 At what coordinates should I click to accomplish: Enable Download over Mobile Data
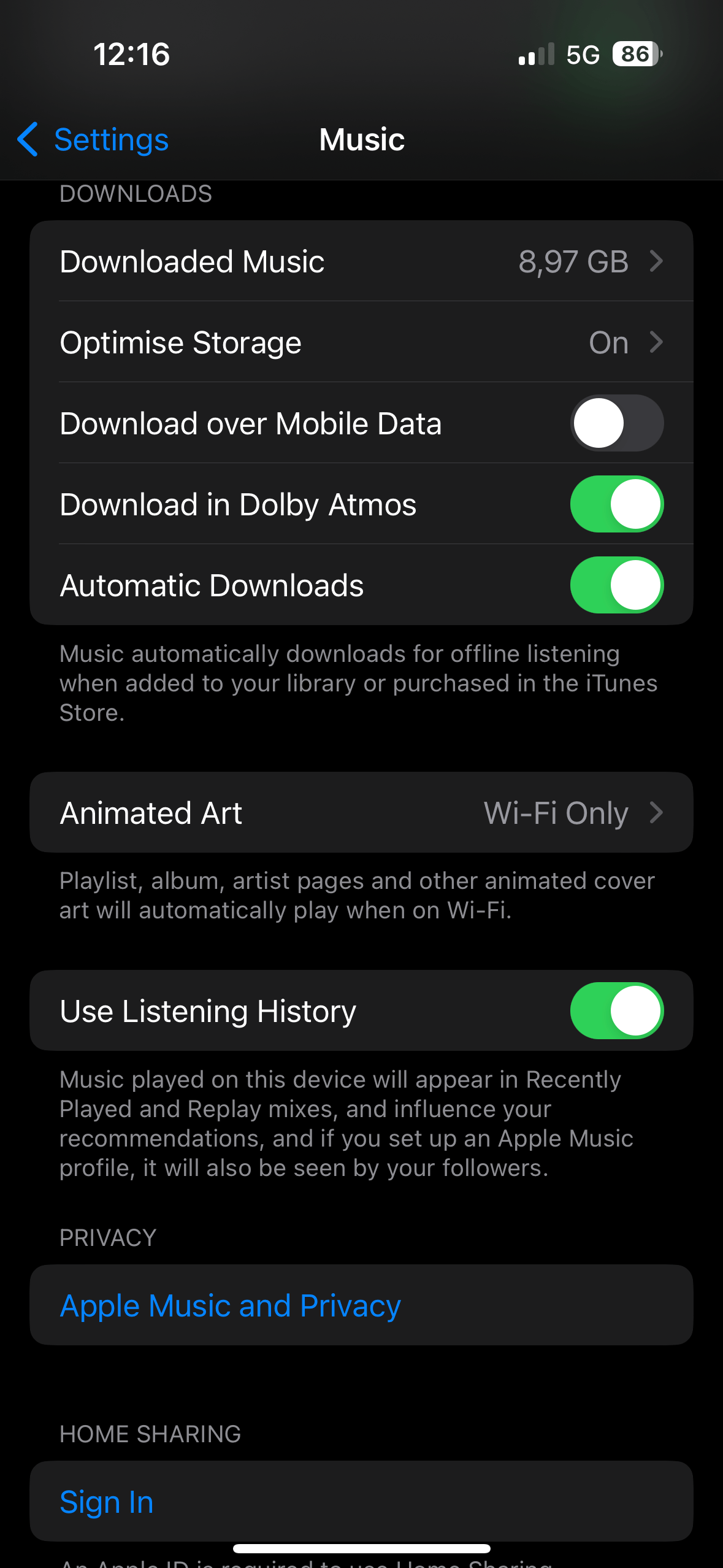pos(616,423)
